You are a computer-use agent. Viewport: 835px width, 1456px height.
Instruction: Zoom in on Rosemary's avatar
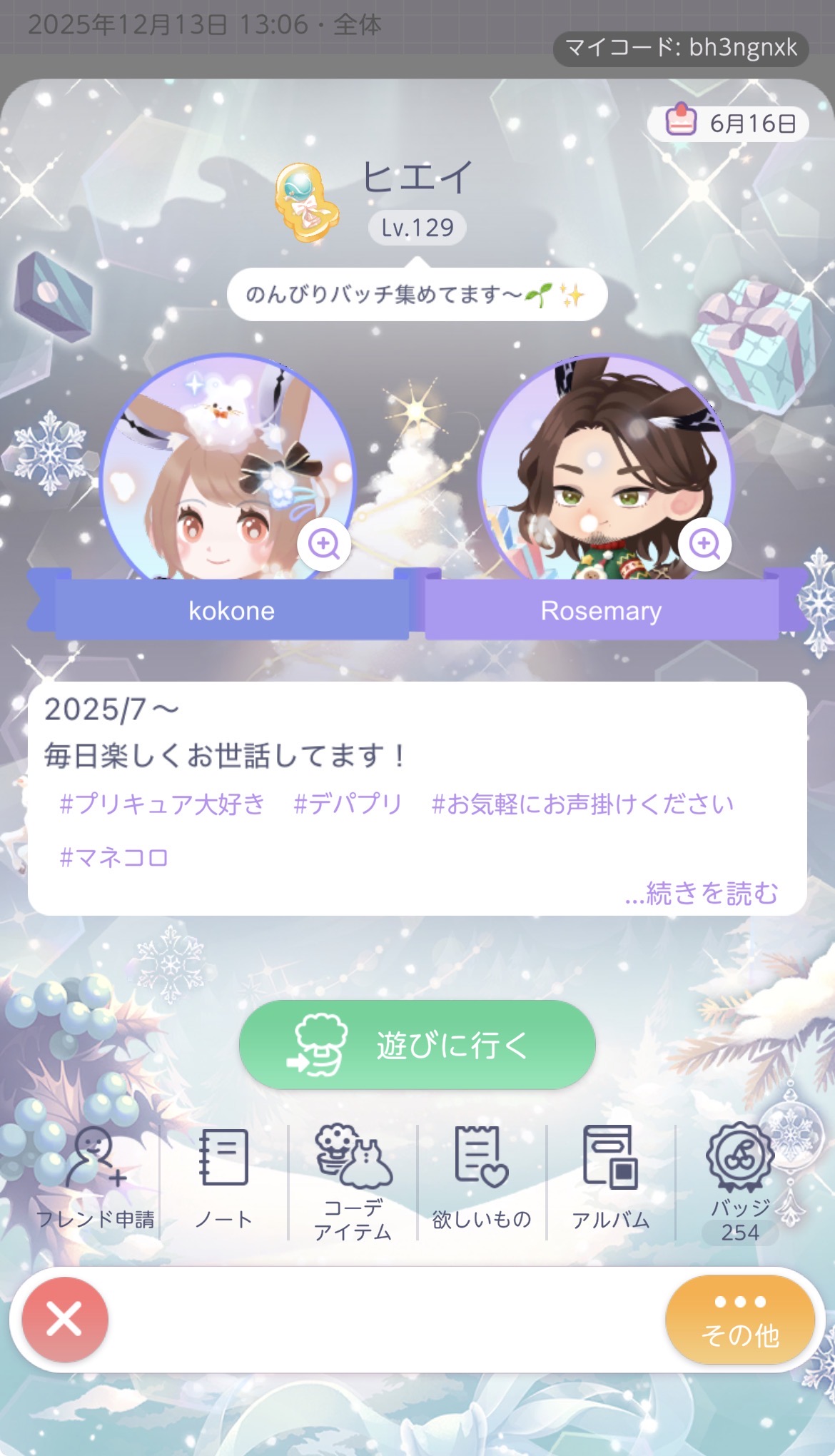click(704, 545)
